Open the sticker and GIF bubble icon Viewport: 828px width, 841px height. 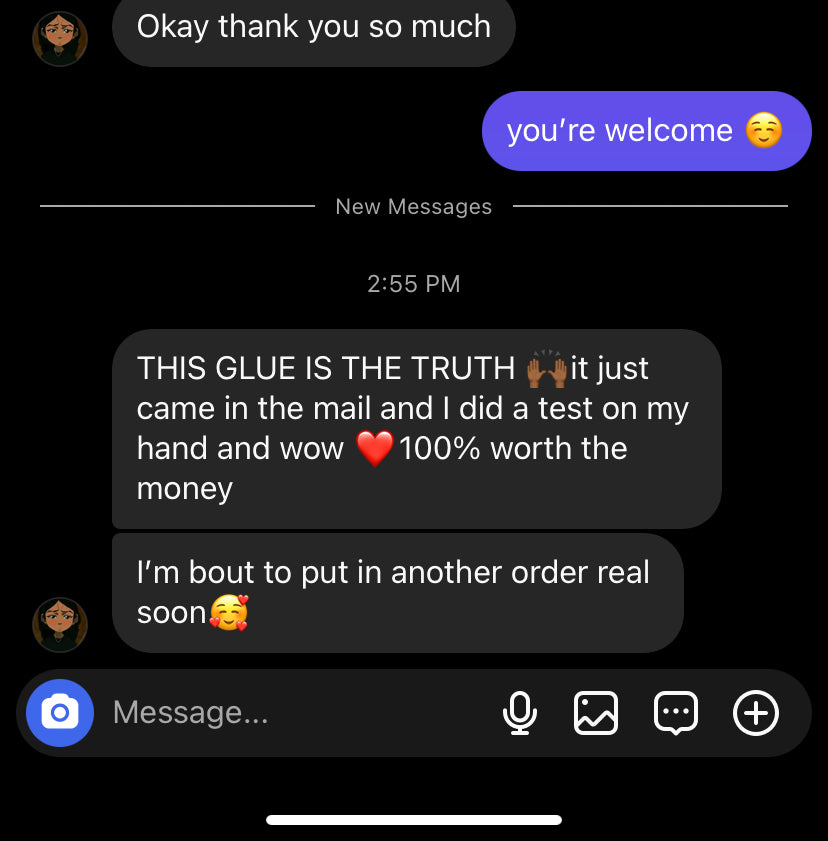[676, 713]
